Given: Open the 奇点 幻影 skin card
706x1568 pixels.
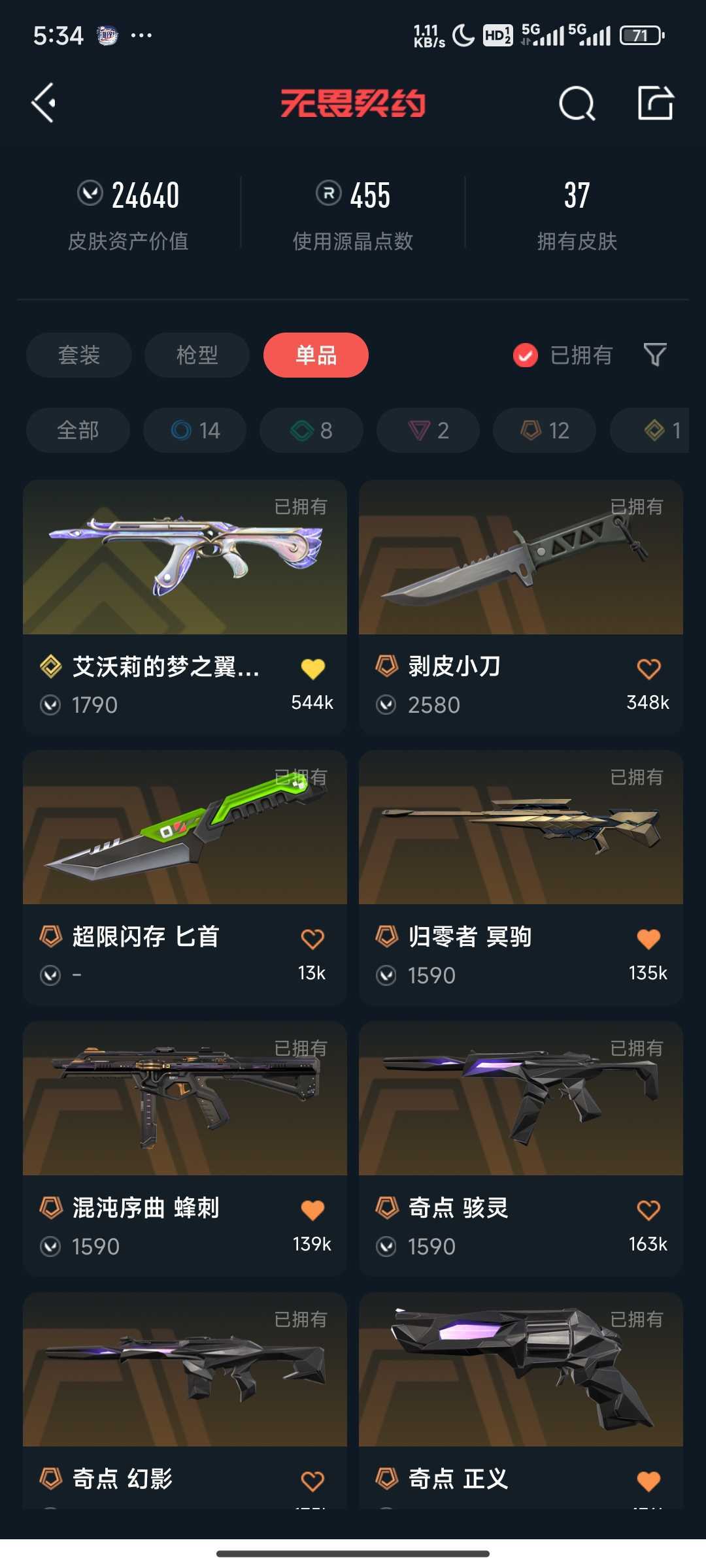Looking at the screenshot, I should tap(185, 1401).
